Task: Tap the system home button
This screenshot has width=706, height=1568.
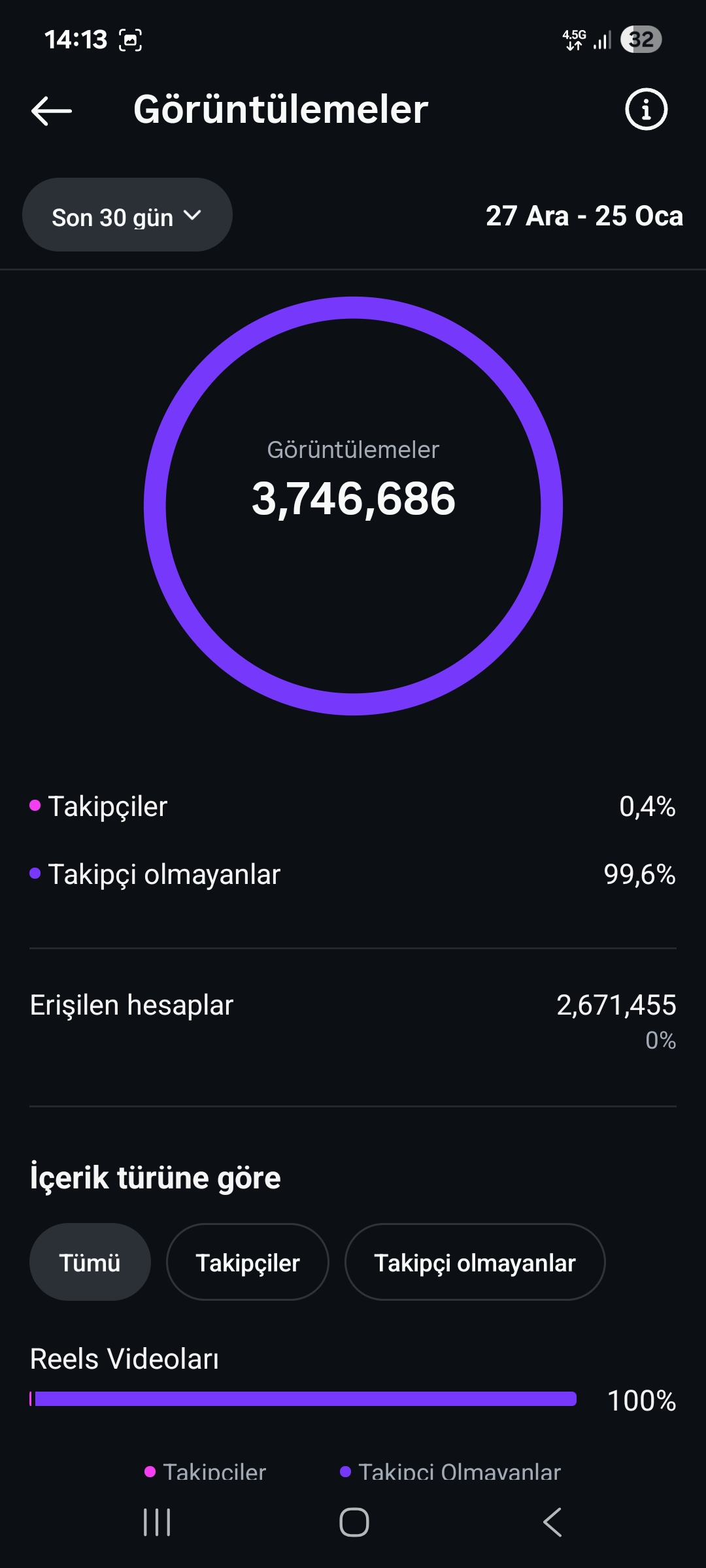Action: coord(354,1522)
